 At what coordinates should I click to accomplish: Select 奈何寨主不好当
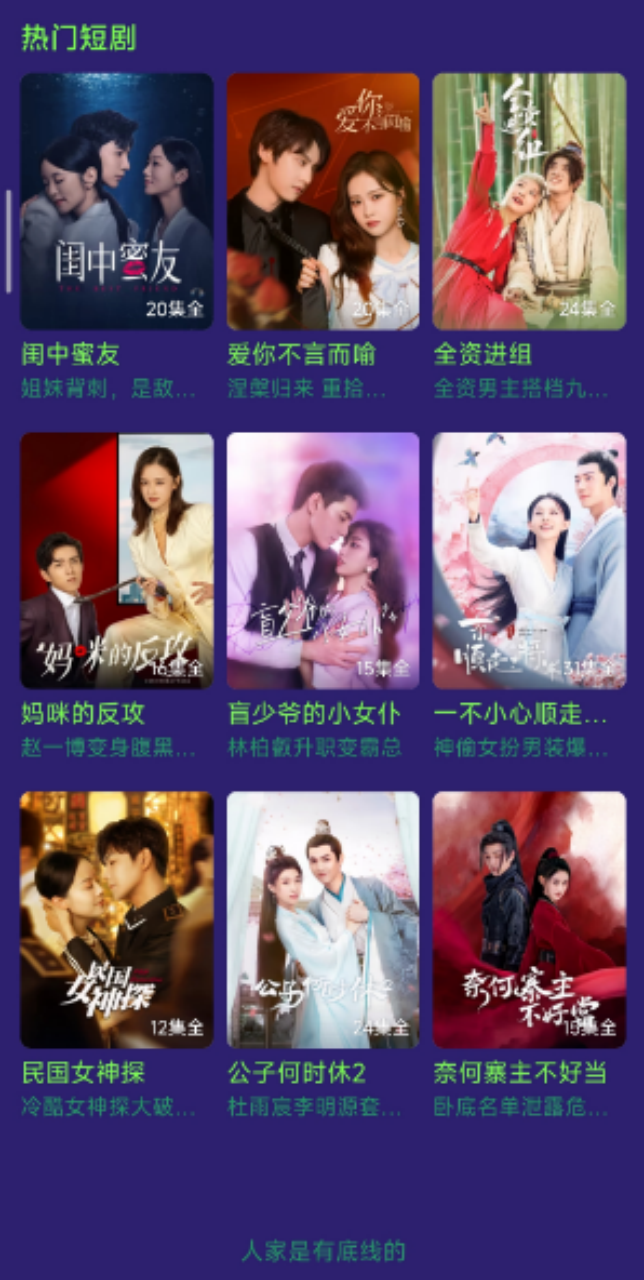pyautogui.click(x=529, y=919)
